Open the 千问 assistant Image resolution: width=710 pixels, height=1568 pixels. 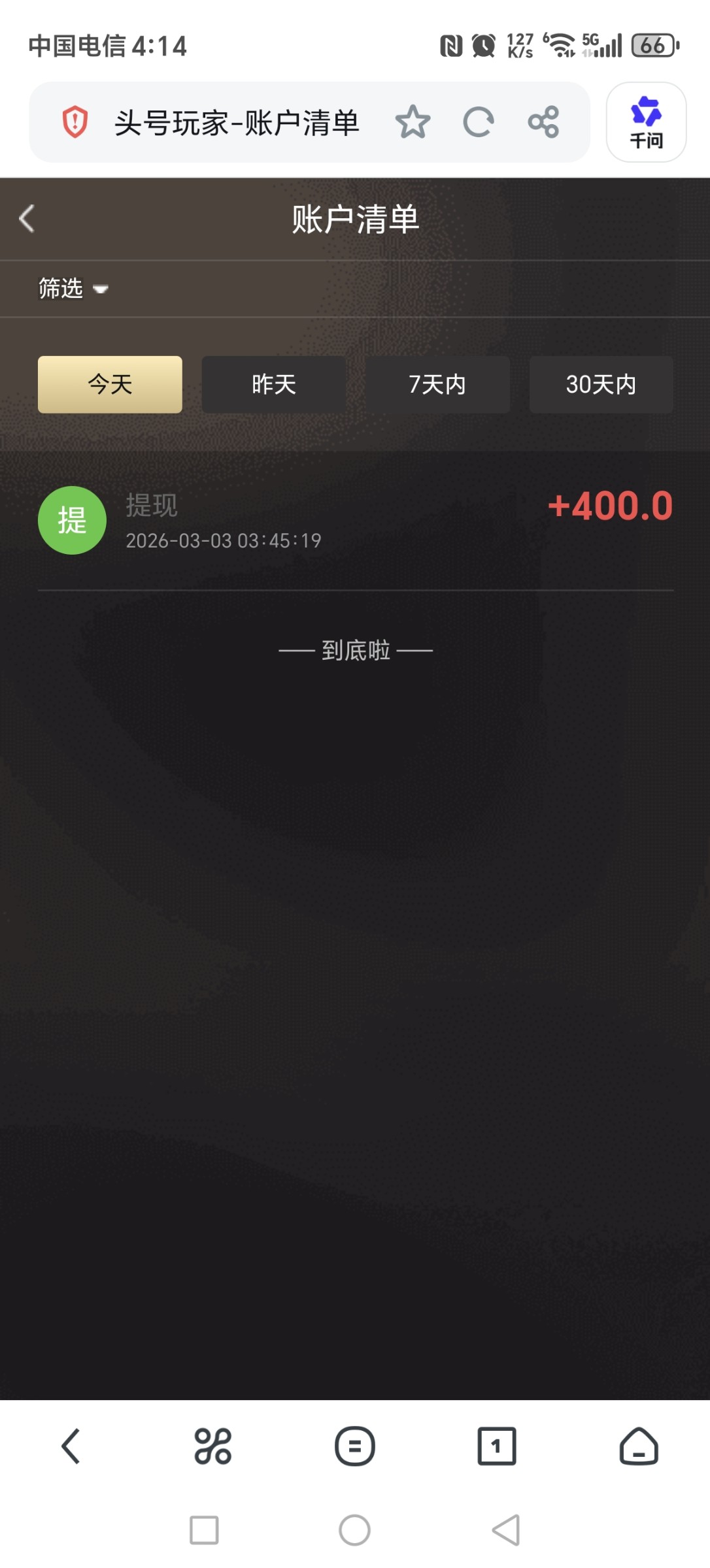coord(646,122)
